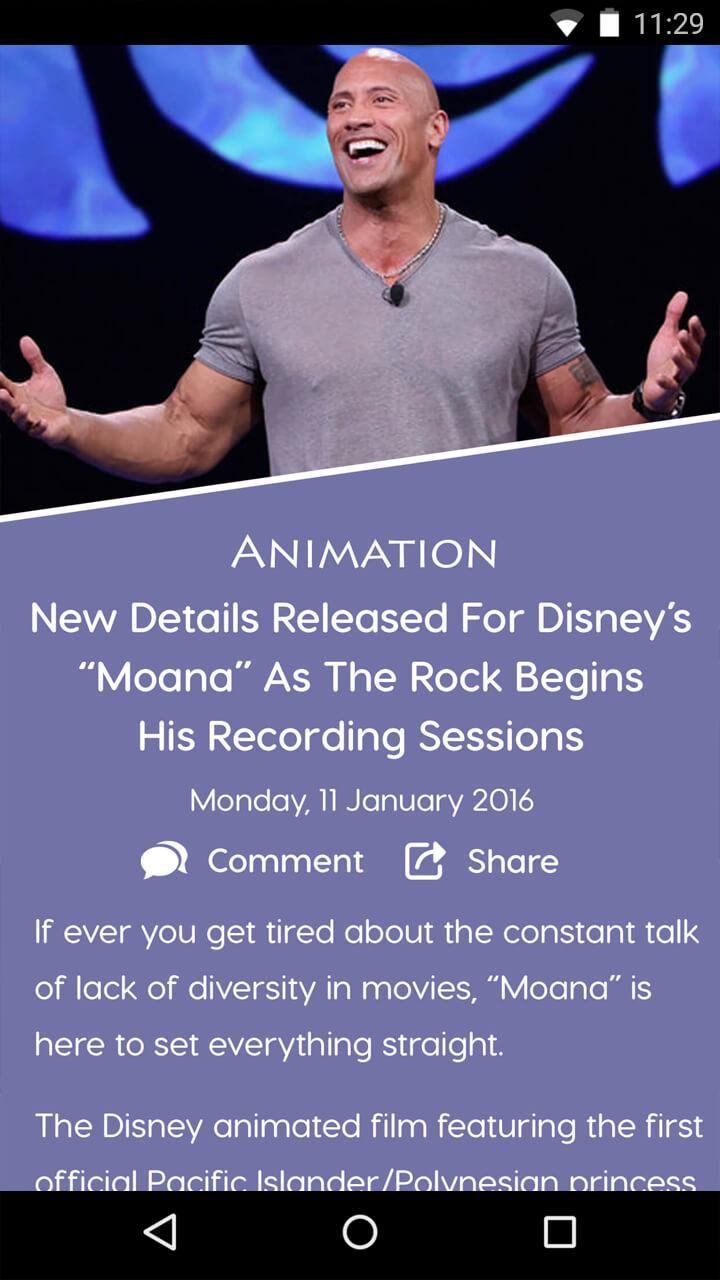This screenshot has height=1280, width=720.
Task: Share the Moana article
Action: [x=482, y=861]
